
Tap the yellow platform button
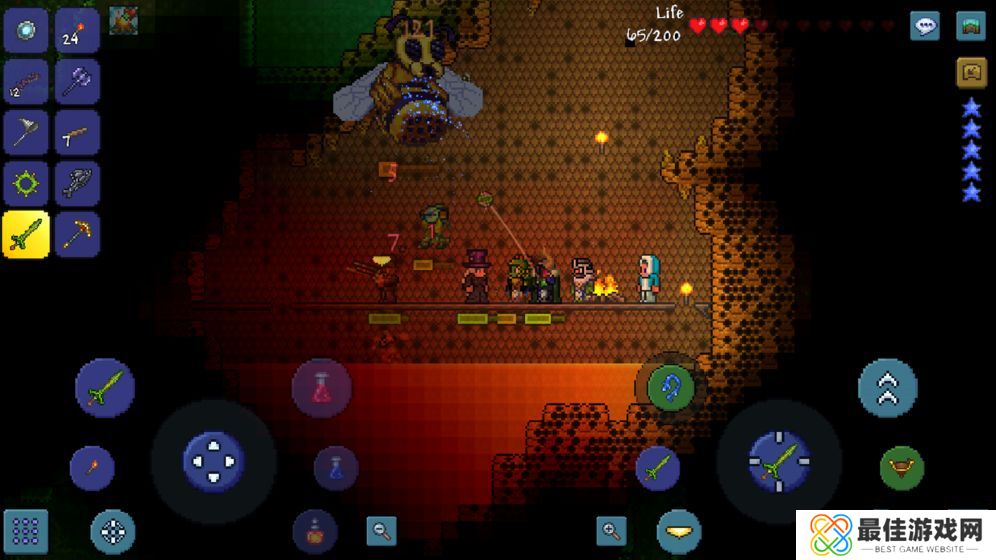[x=679, y=531]
